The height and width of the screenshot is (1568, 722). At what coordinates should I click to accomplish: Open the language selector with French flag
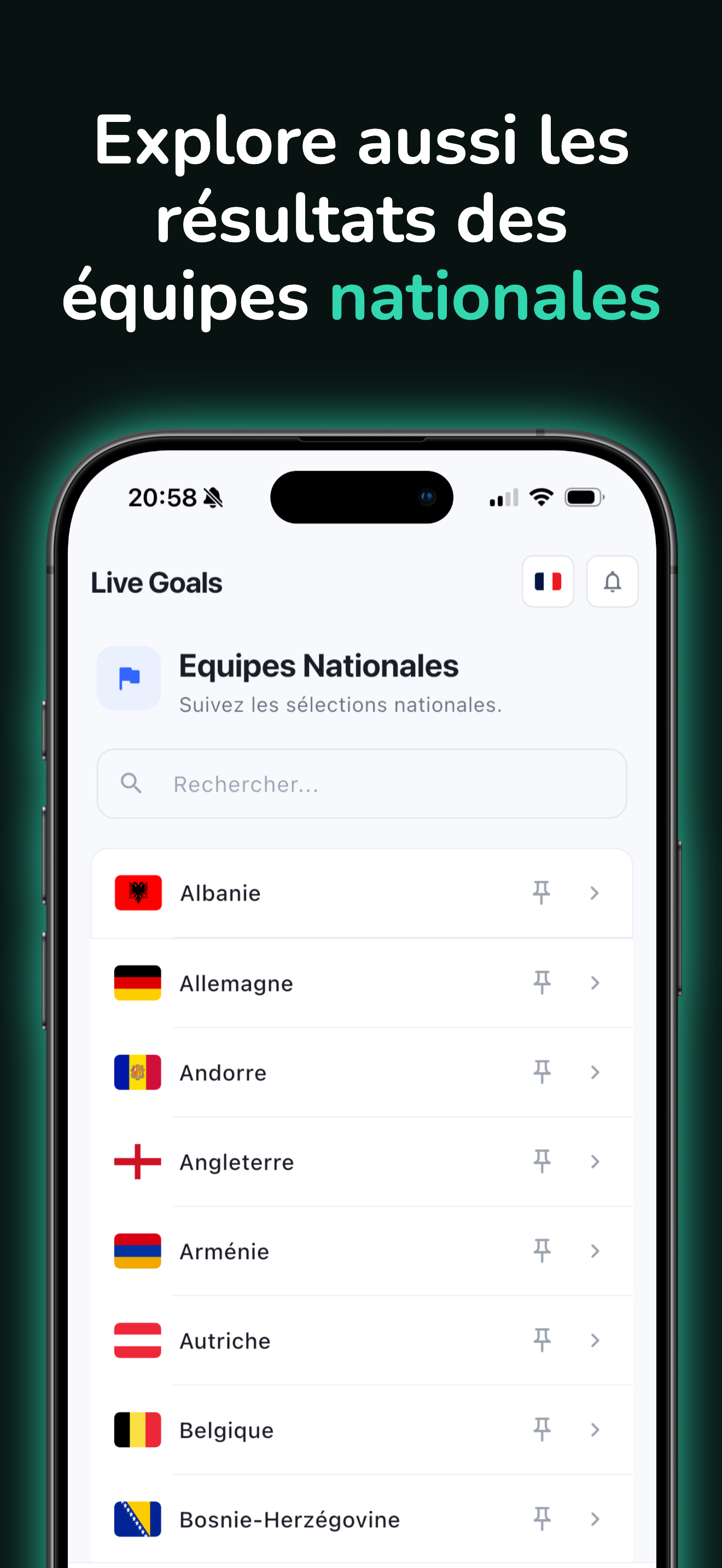(548, 581)
